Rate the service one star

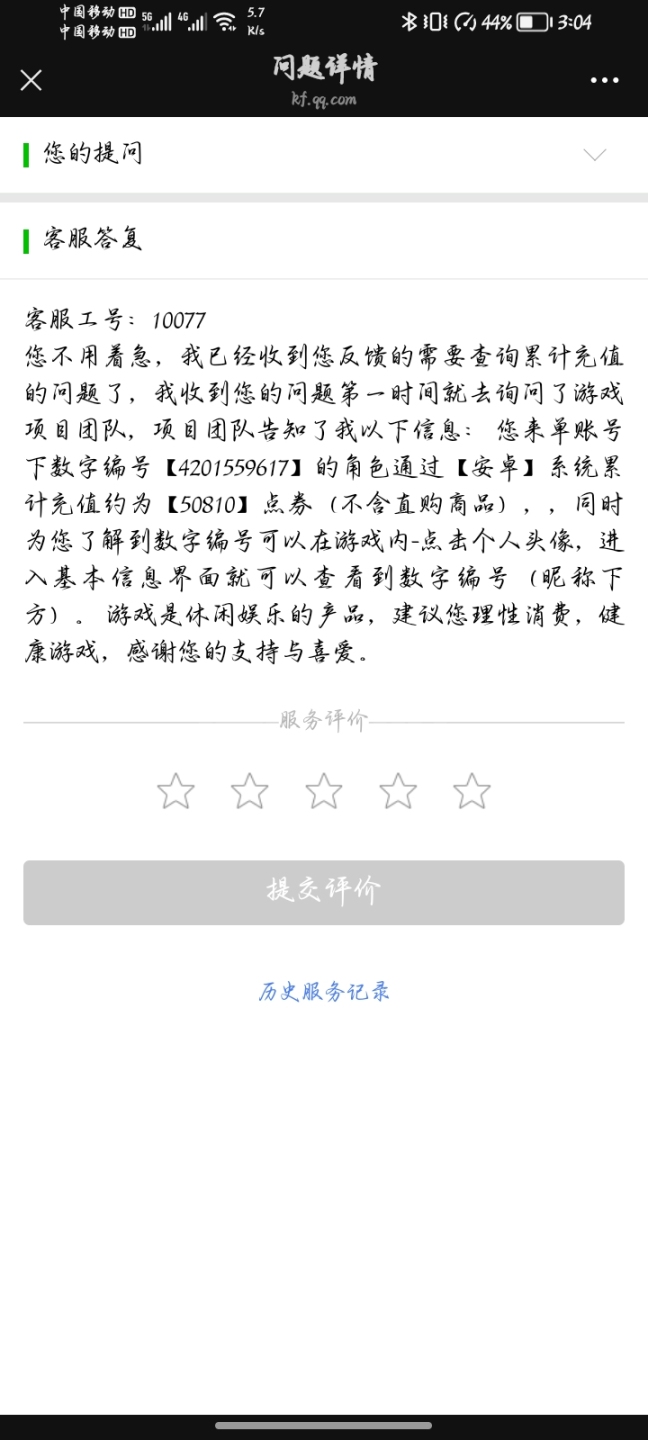176,791
